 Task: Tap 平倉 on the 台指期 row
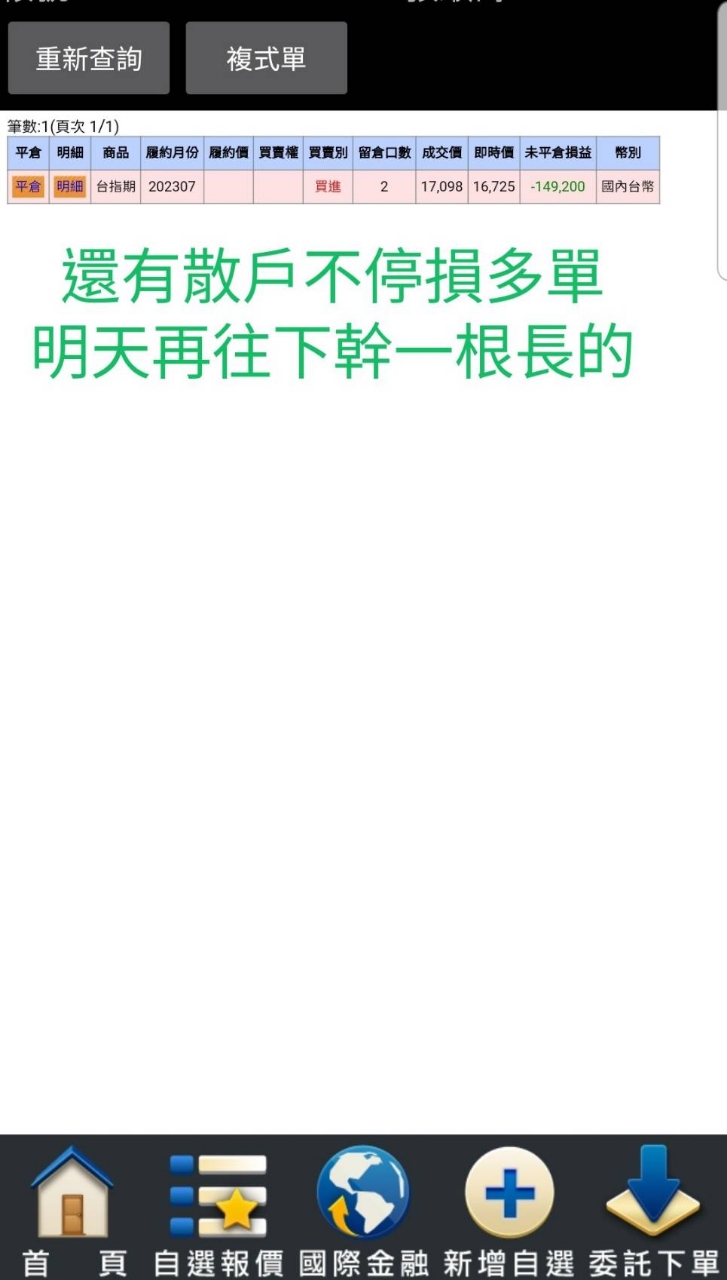coord(28,186)
